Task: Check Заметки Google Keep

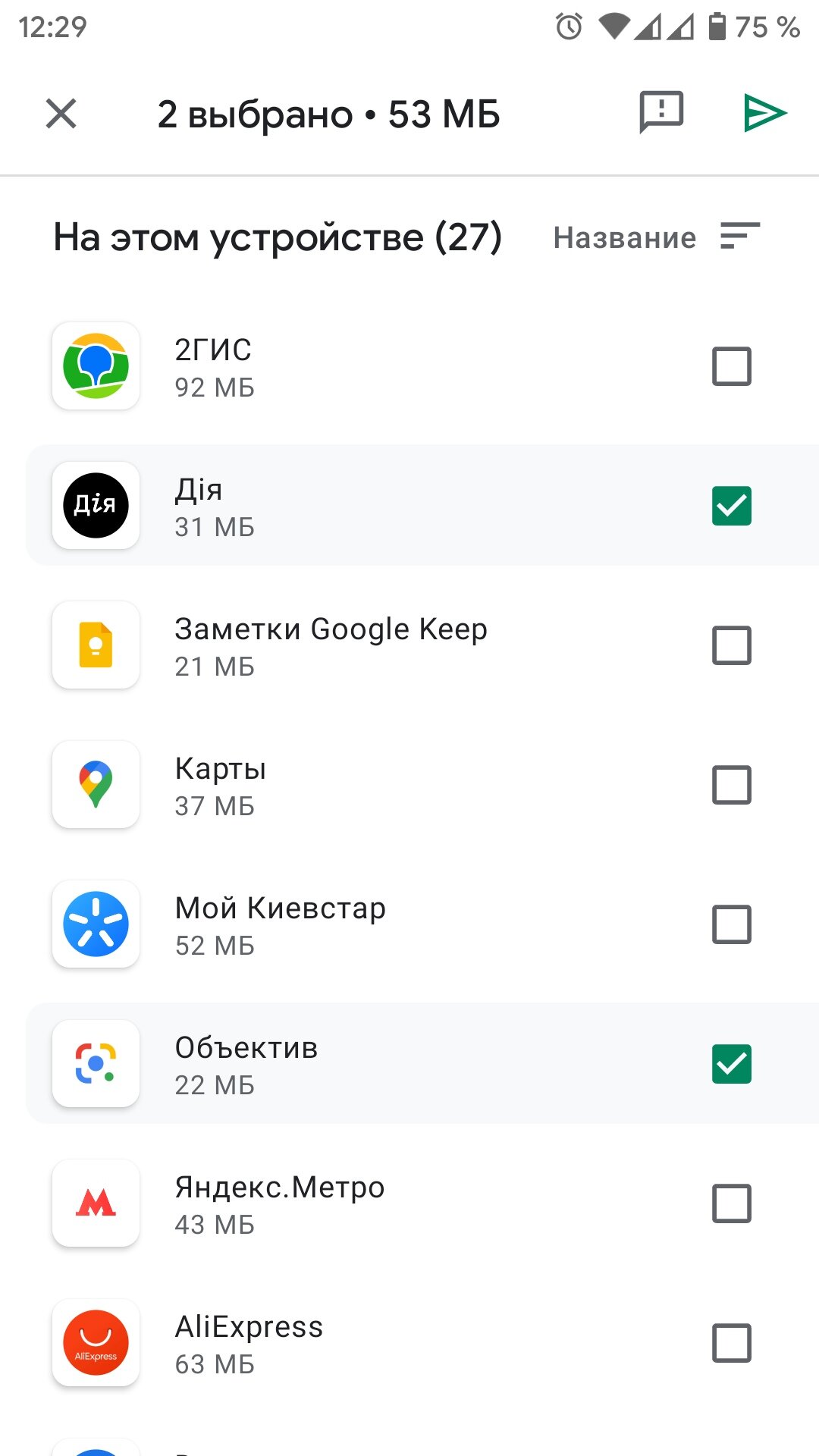Action: coord(732,645)
